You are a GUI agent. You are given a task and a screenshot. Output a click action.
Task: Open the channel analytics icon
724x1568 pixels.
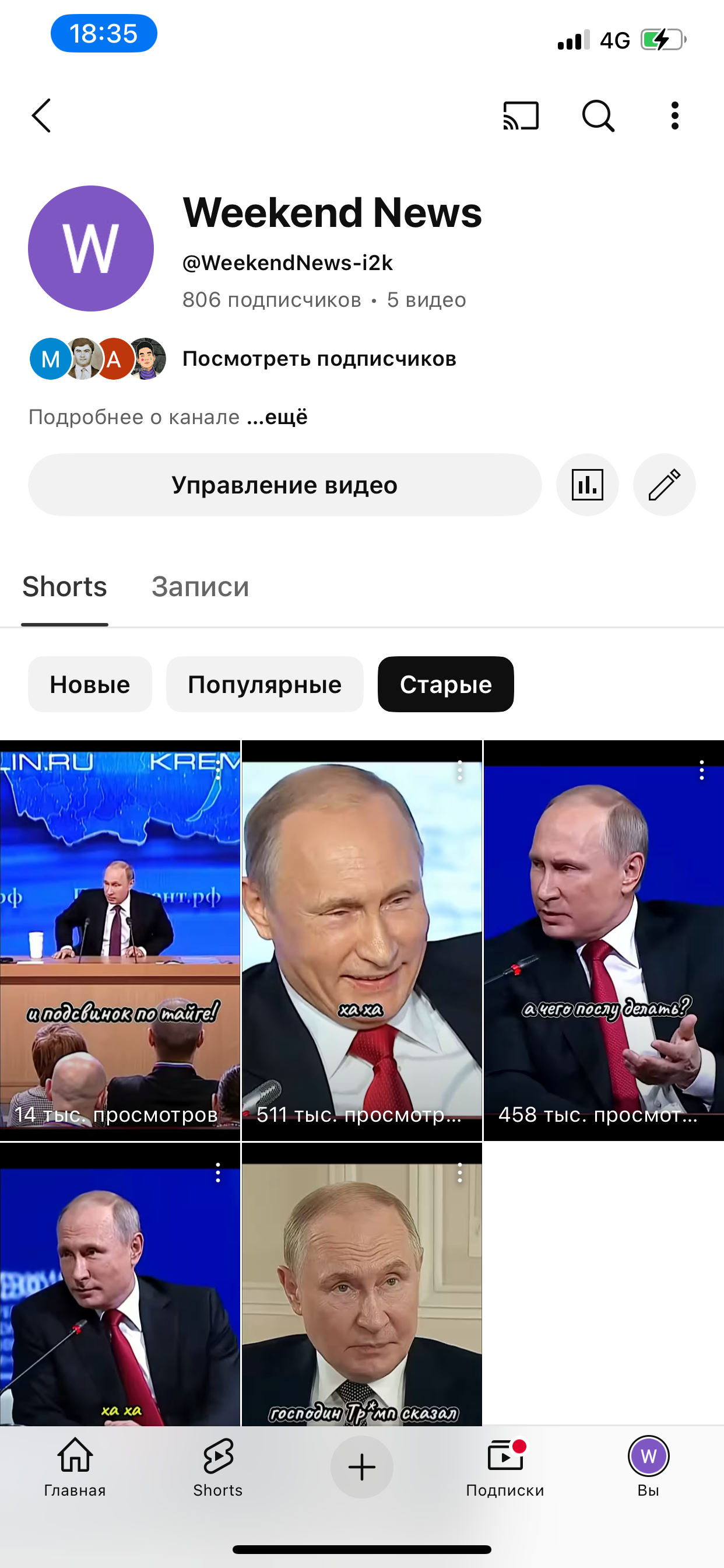click(587, 485)
